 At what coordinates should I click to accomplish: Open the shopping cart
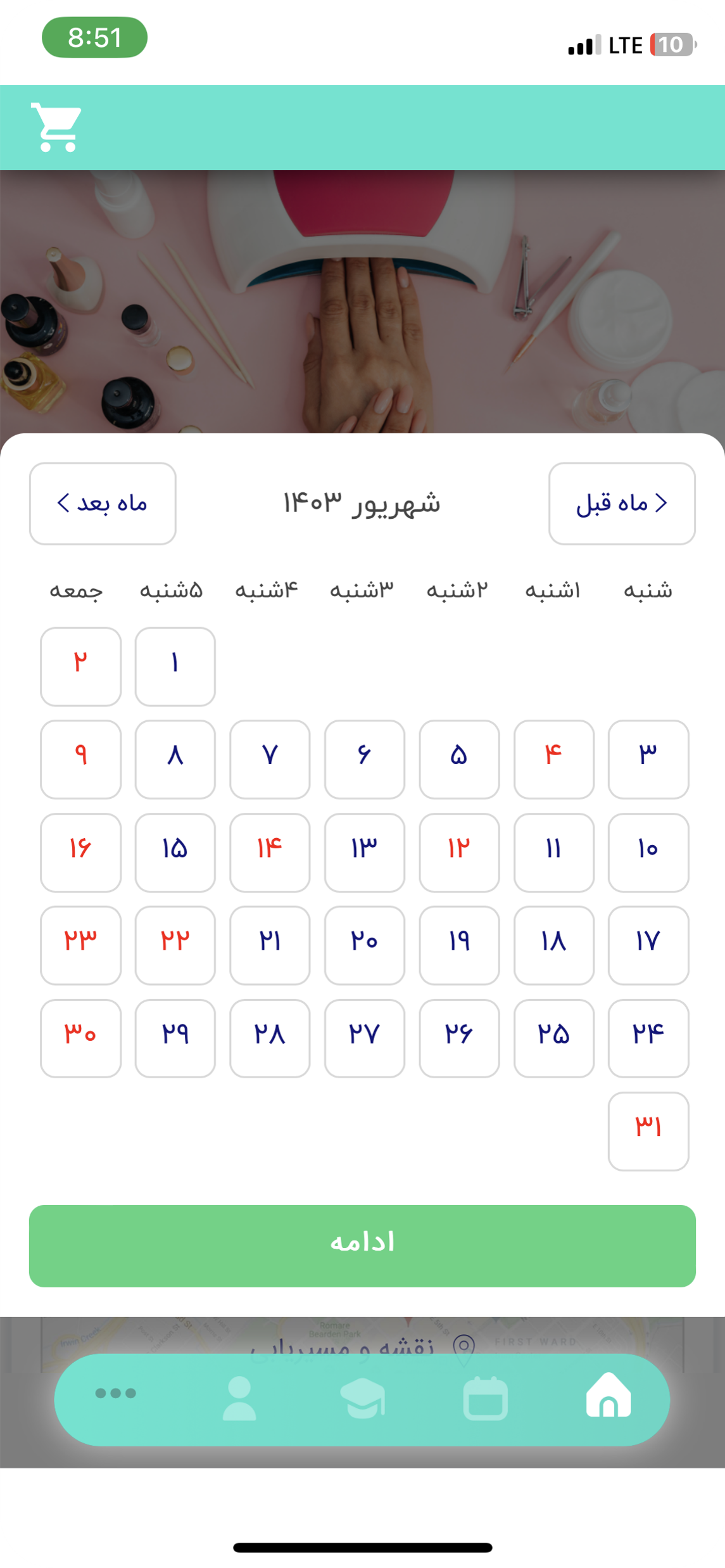(57, 127)
